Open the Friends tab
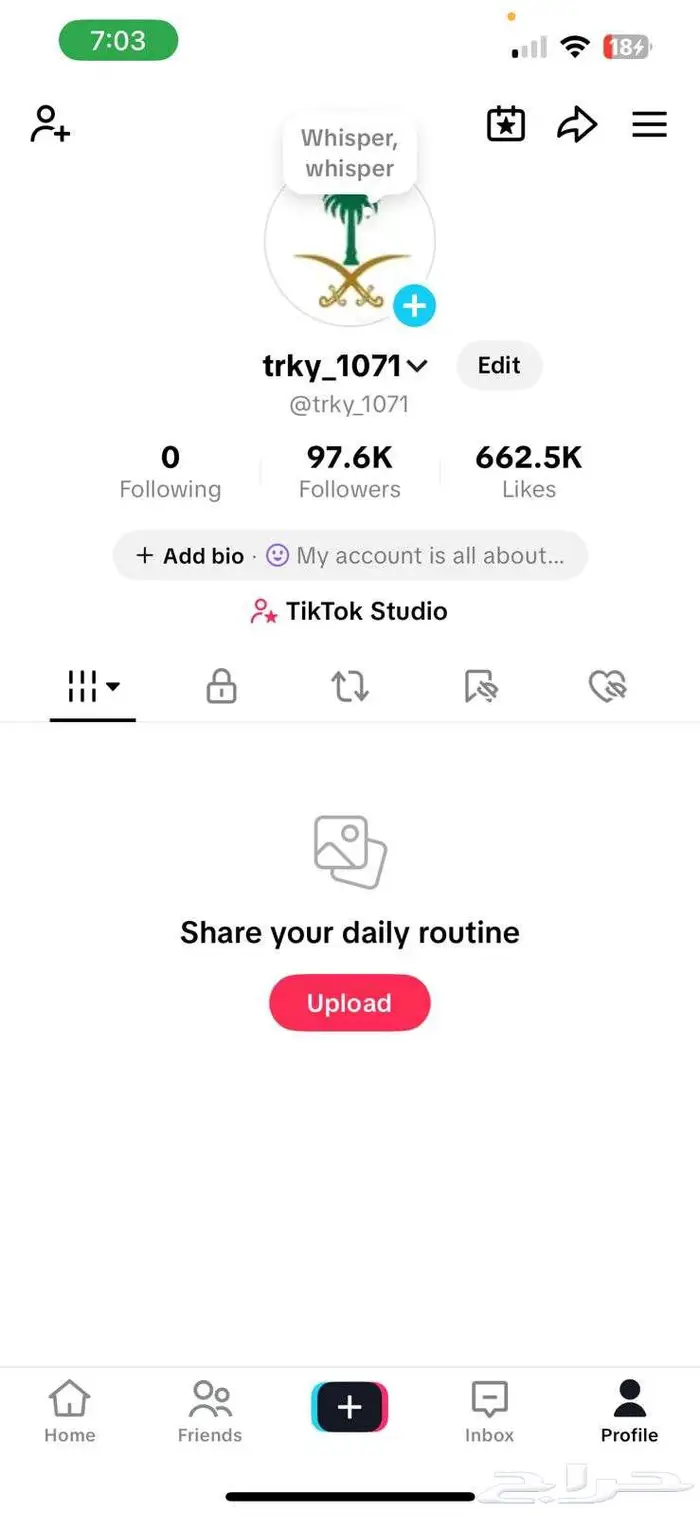 coord(210,1410)
